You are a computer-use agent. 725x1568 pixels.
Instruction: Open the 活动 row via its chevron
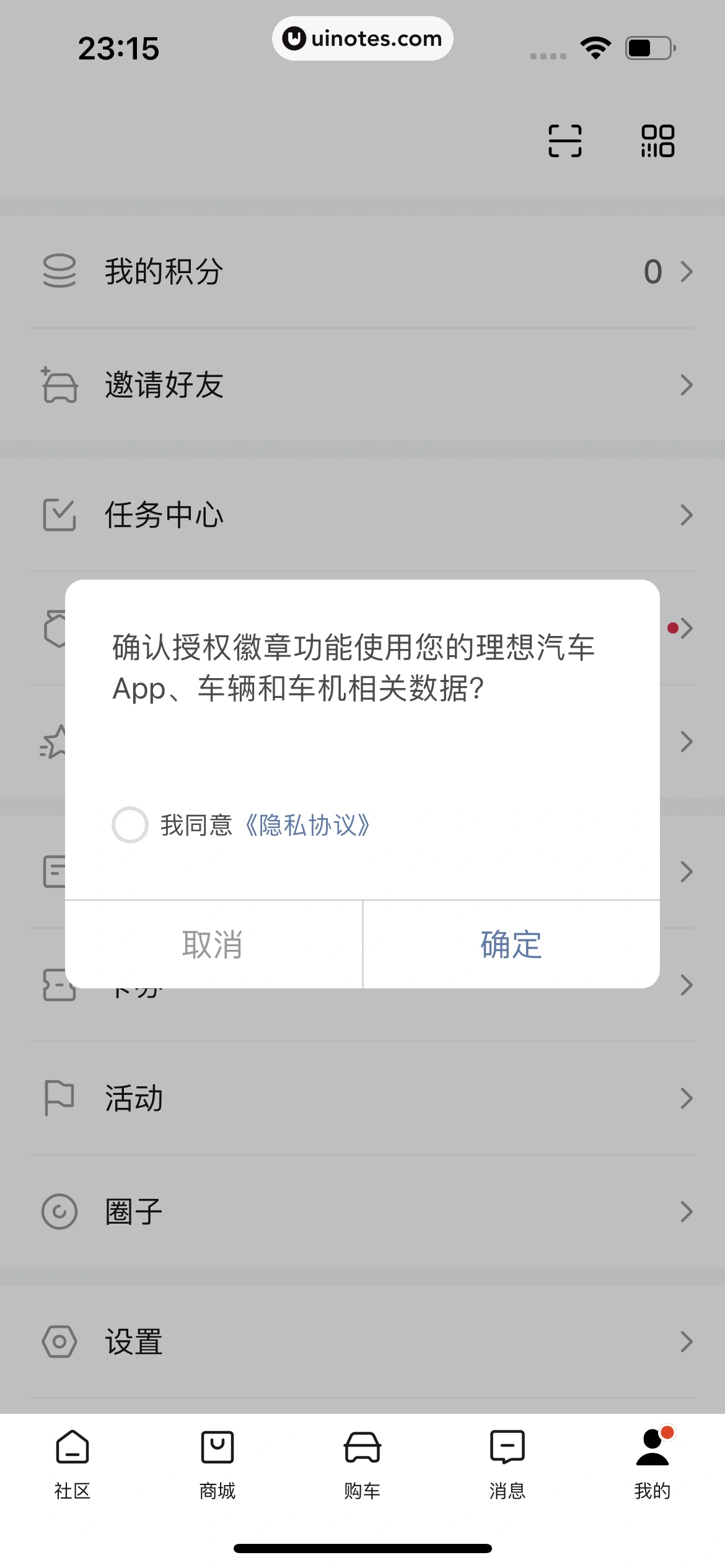tap(686, 1098)
